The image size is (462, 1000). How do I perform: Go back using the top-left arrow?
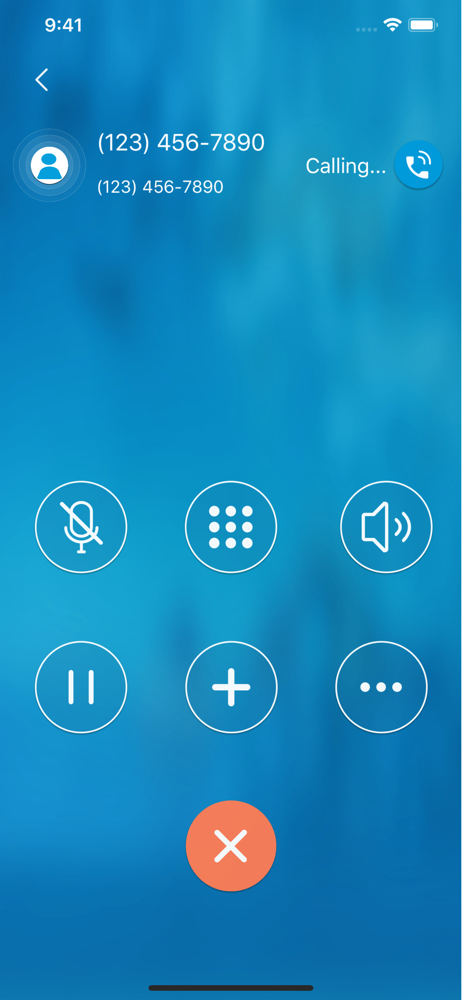point(41,80)
